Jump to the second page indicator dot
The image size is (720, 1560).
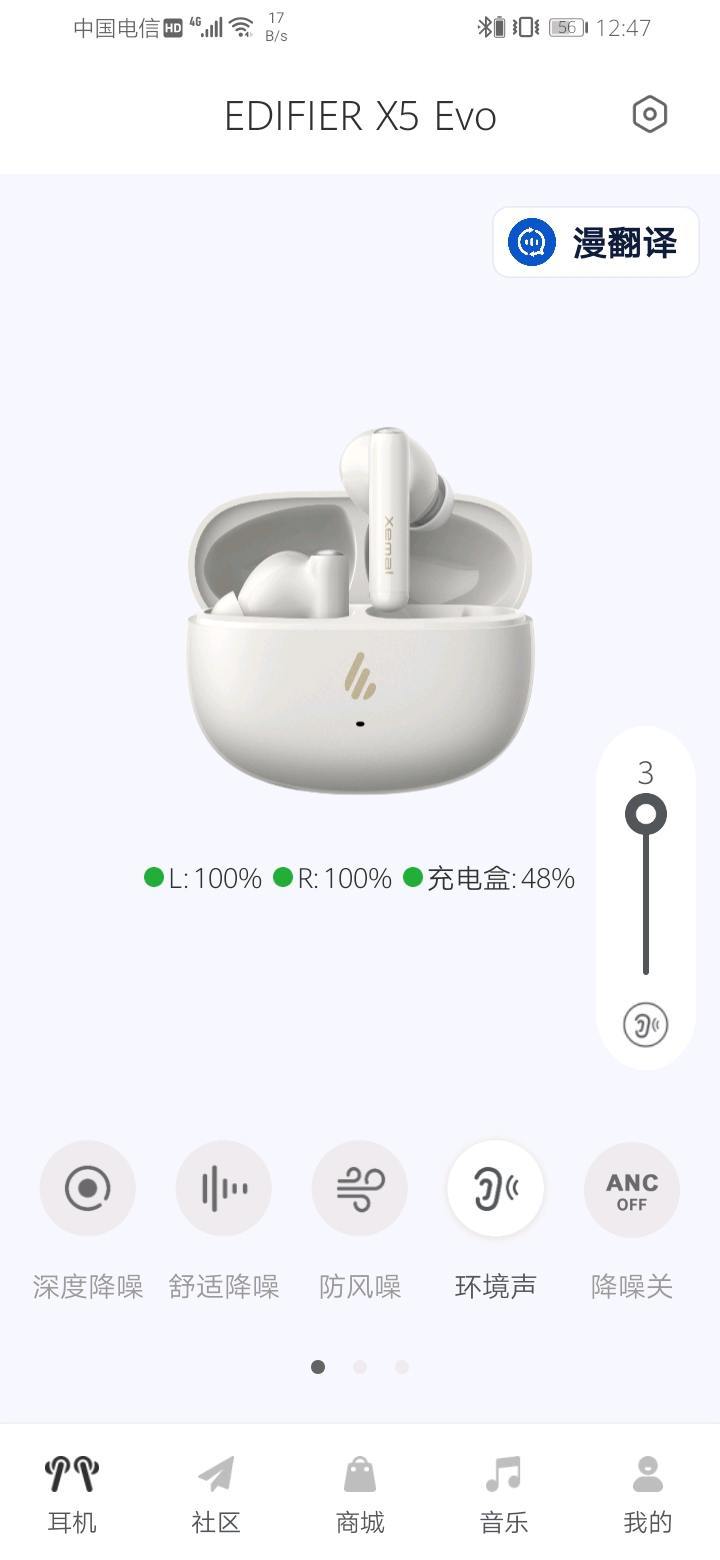pyautogui.click(x=360, y=1367)
